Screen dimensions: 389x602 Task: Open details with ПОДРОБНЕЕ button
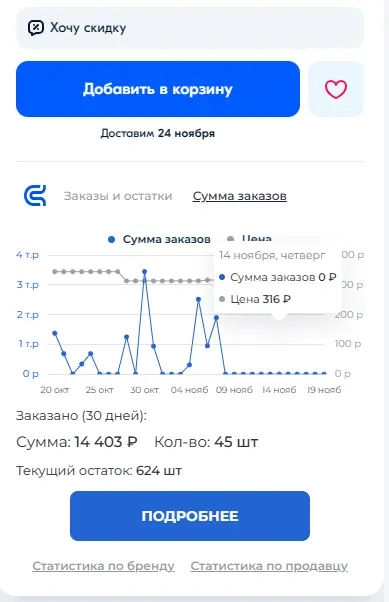tap(190, 516)
